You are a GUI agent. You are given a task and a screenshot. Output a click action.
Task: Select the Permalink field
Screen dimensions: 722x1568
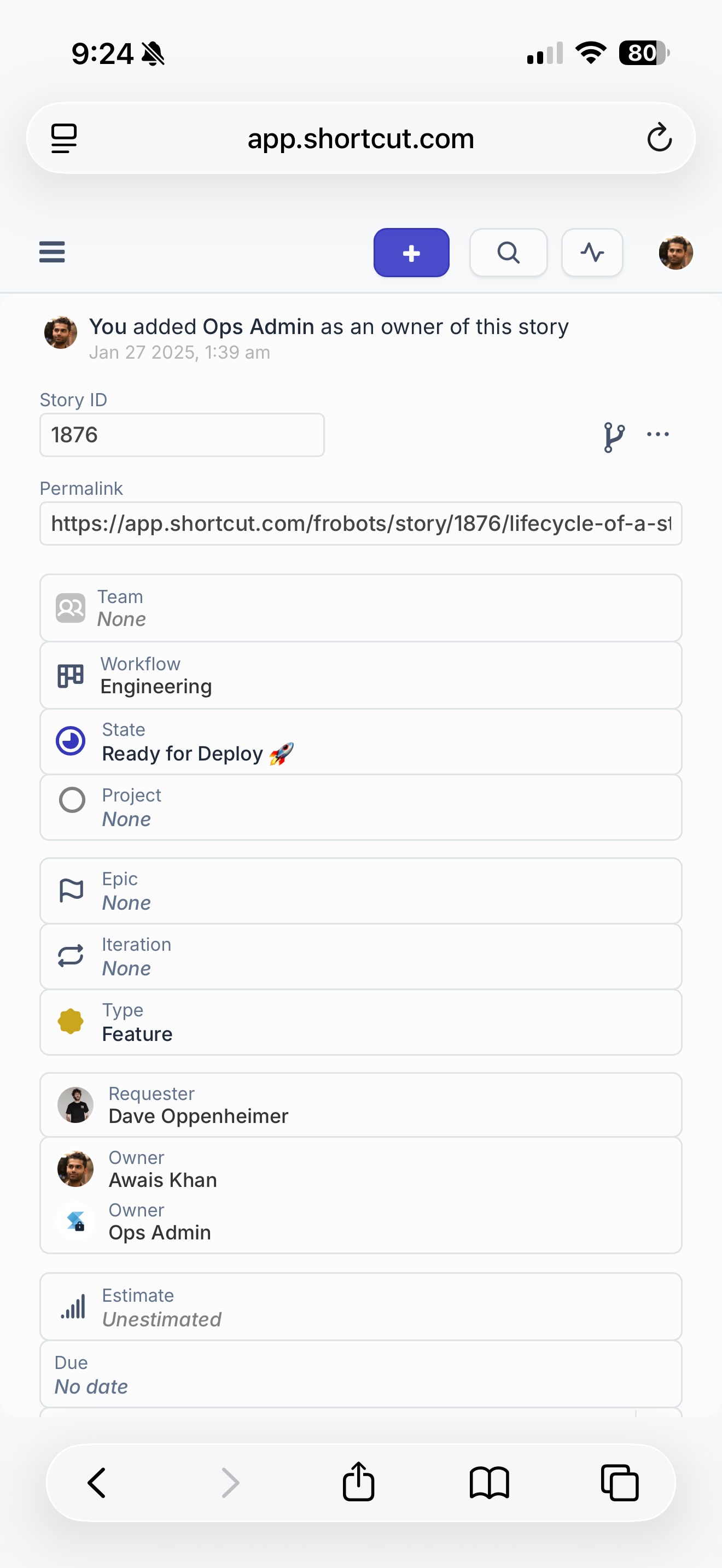[x=360, y=523]
